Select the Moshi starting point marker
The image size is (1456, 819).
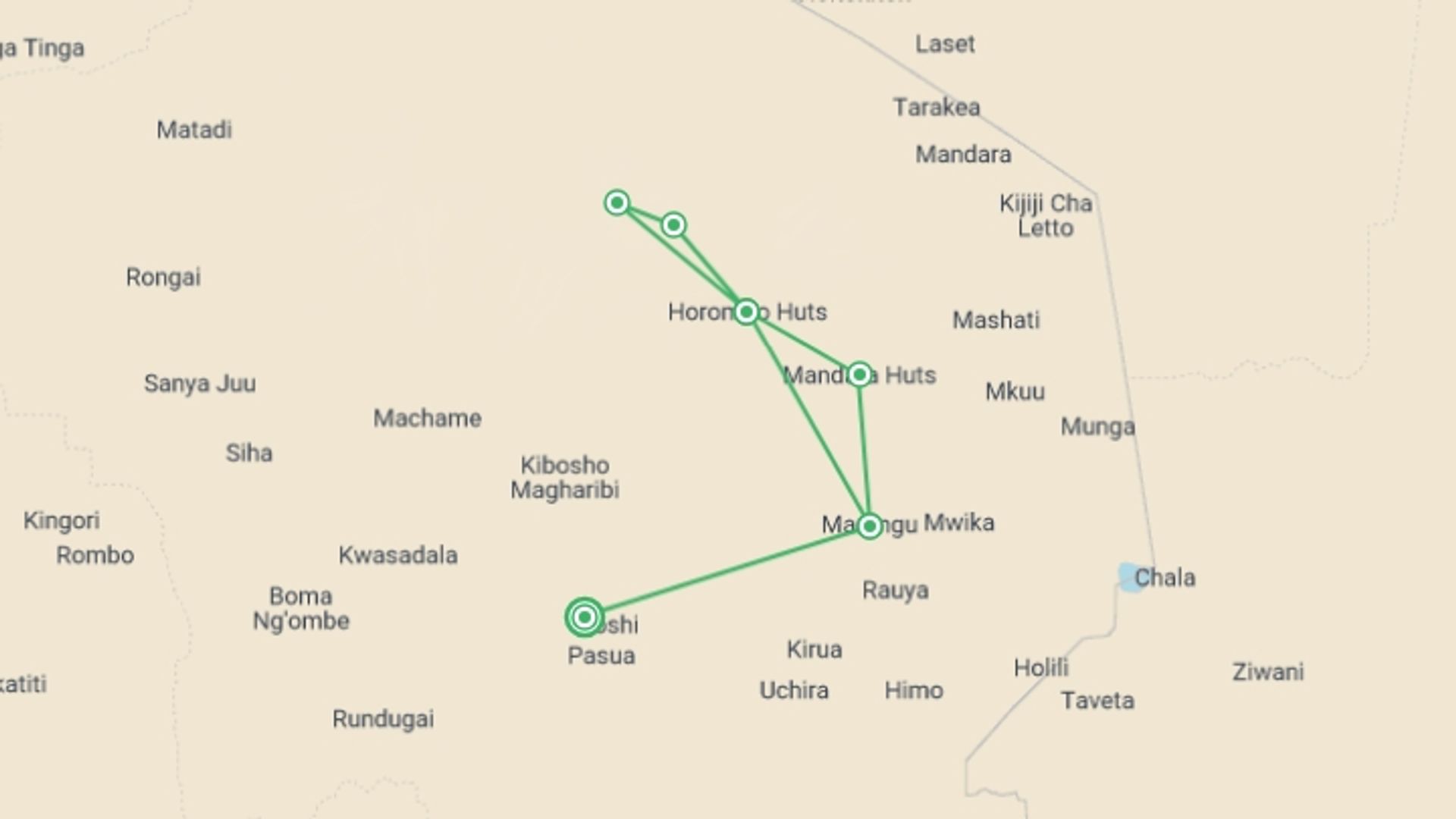[585, 617]
